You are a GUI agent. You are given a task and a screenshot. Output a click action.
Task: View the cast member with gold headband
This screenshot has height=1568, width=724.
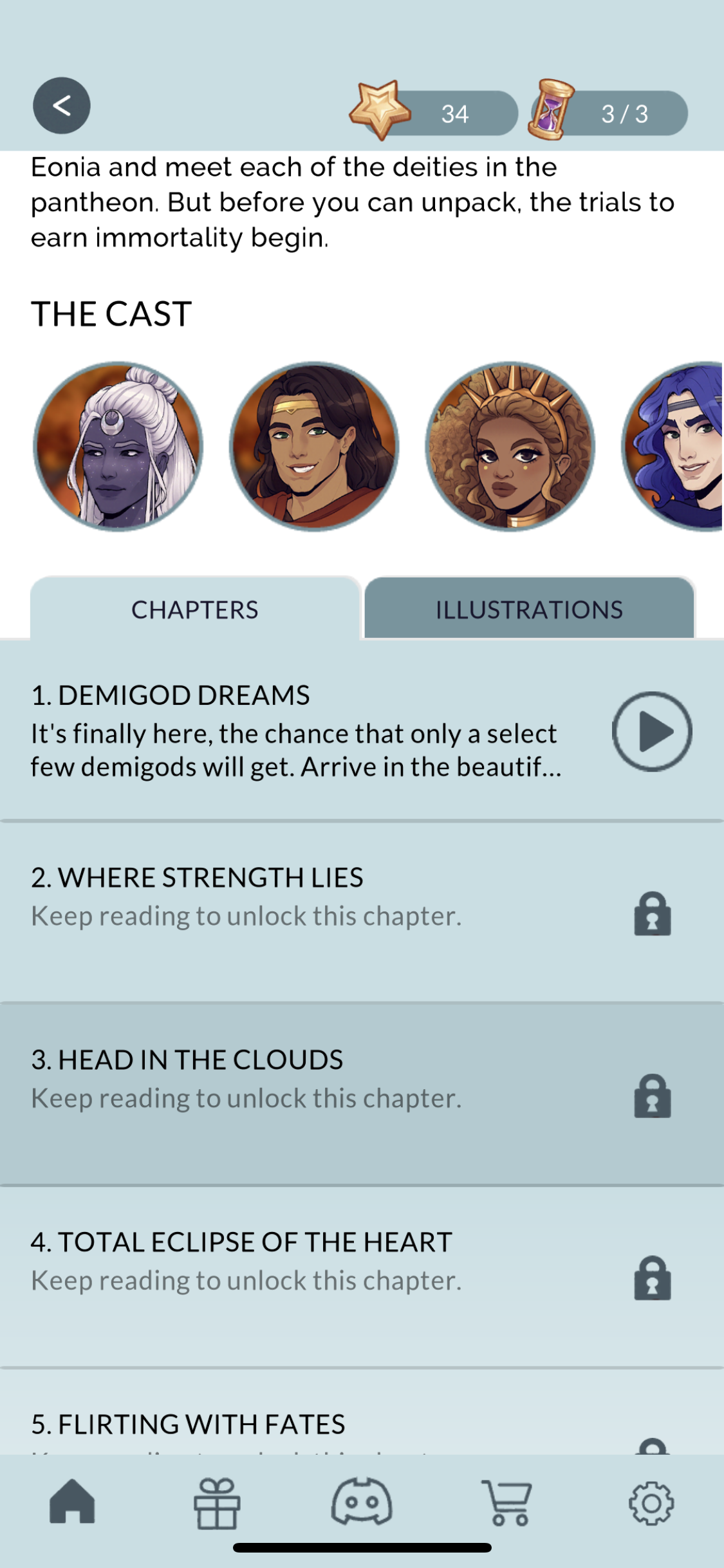pos(314,447)
